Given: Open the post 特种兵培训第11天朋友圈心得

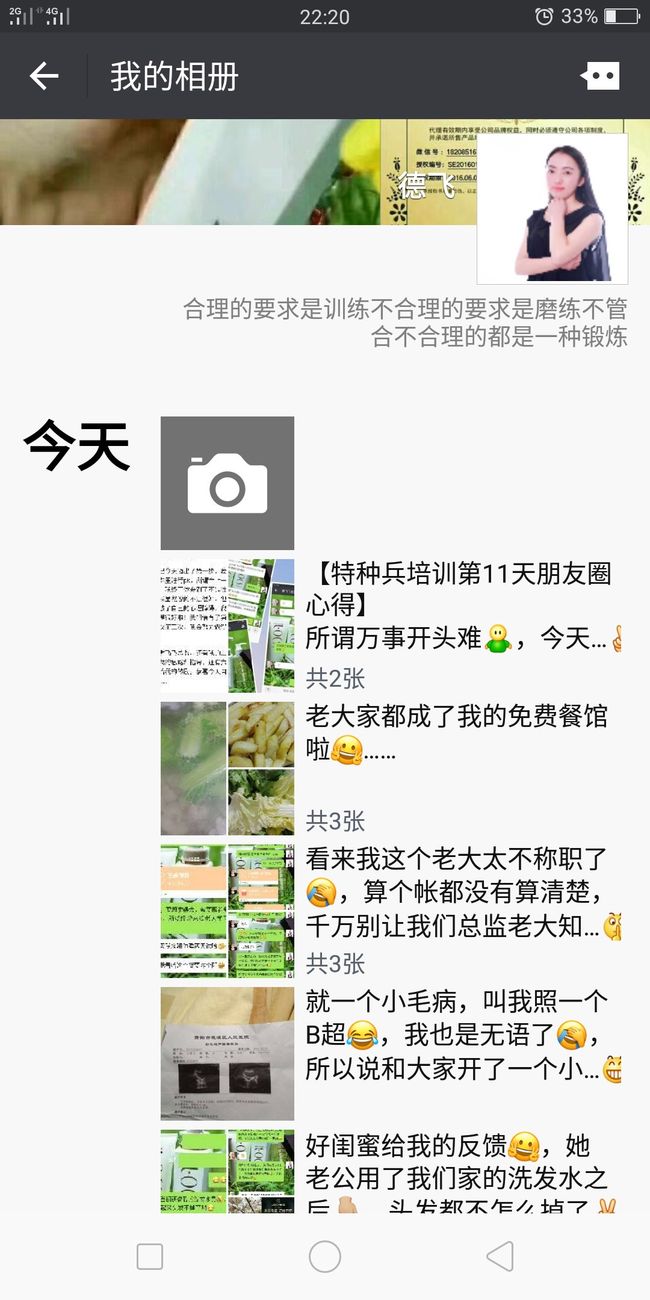Looking at the screenshot, I should (390, 626).
